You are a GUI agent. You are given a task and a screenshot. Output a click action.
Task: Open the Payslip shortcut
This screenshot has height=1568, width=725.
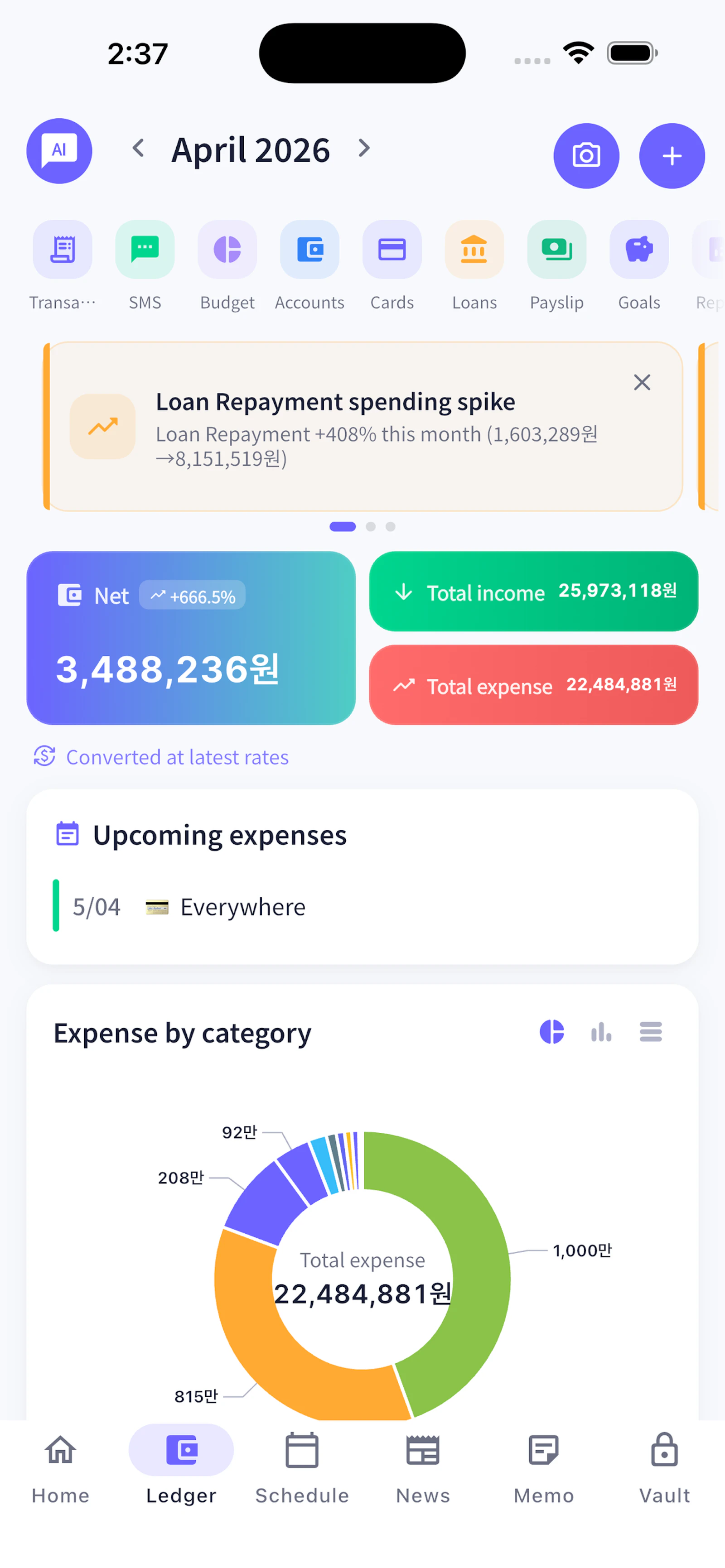click(x=556, y=266)
